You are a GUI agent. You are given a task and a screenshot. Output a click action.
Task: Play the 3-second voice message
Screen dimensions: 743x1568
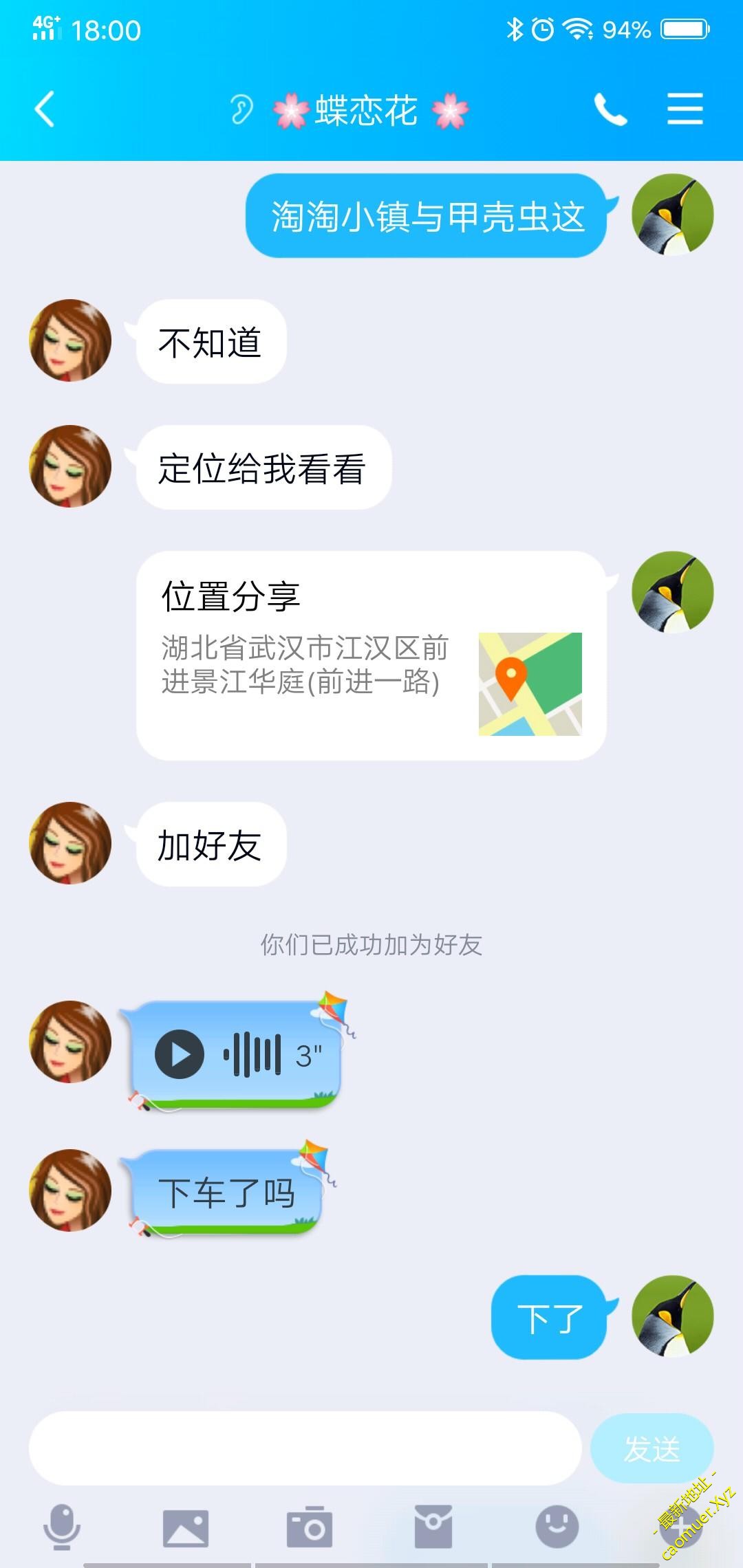click(x=180, y=1054)
